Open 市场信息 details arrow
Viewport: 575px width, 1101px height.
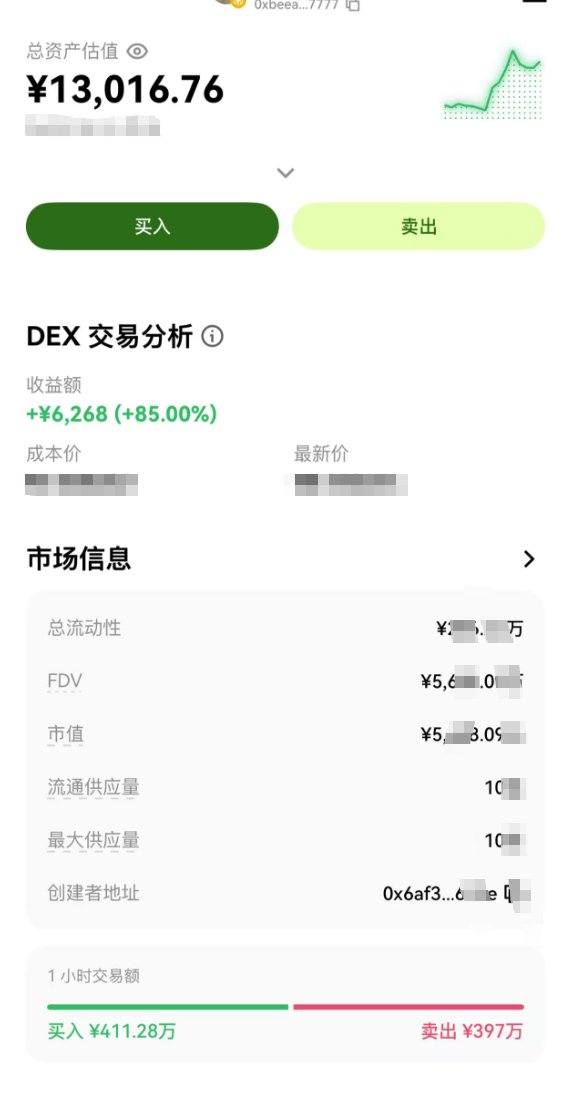(x=529, y=559)
